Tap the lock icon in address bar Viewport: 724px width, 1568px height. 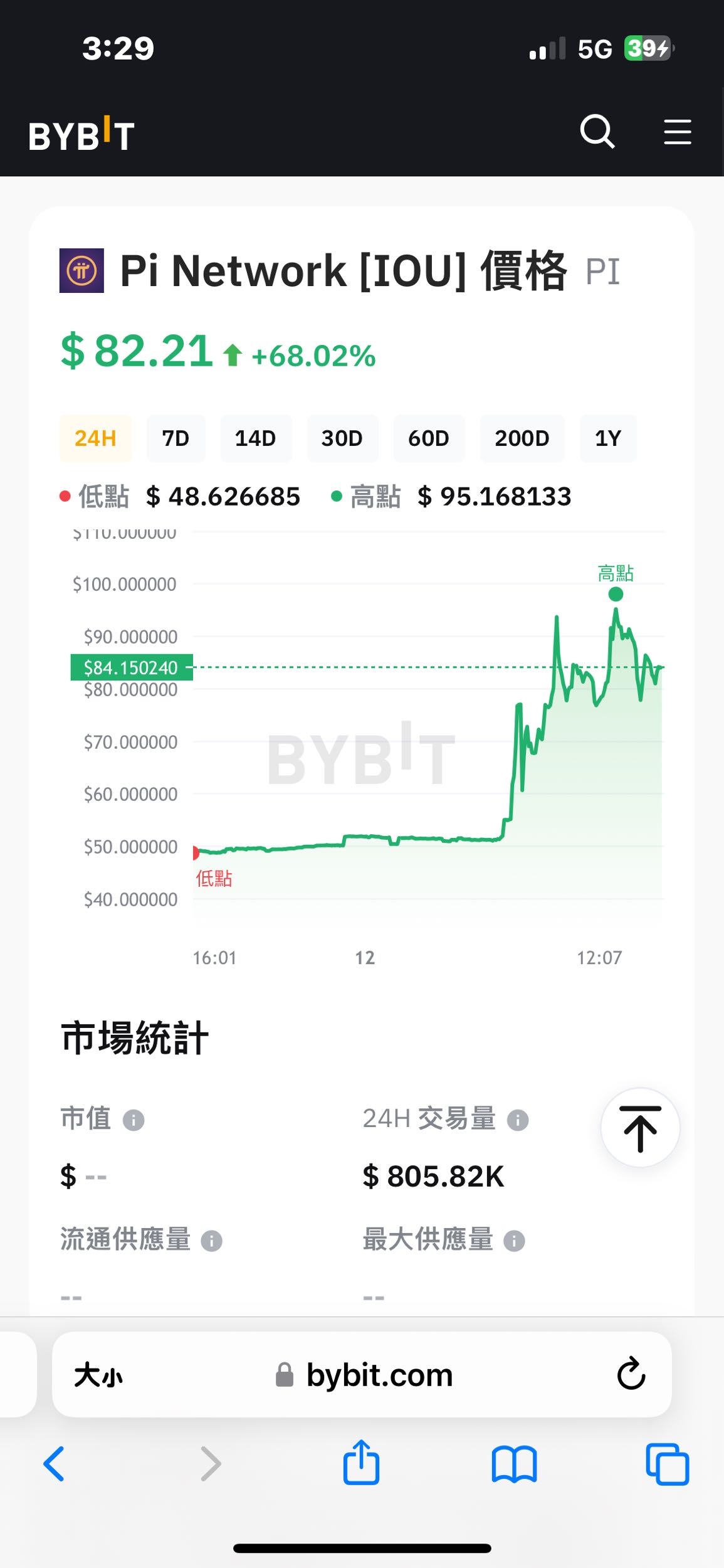tap(284, 1374)
